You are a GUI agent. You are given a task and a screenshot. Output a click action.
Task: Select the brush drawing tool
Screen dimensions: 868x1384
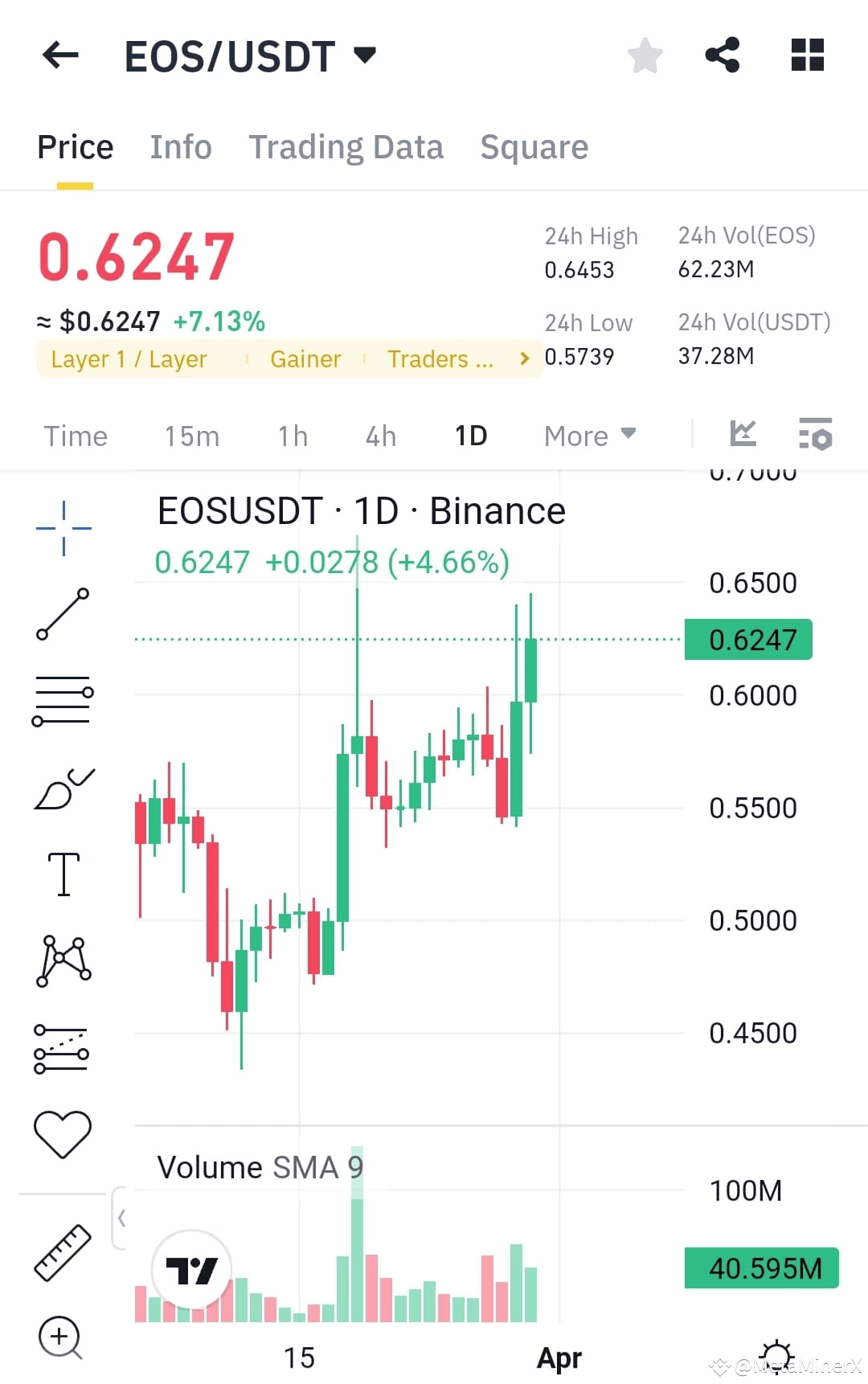(x=63, y=789)
